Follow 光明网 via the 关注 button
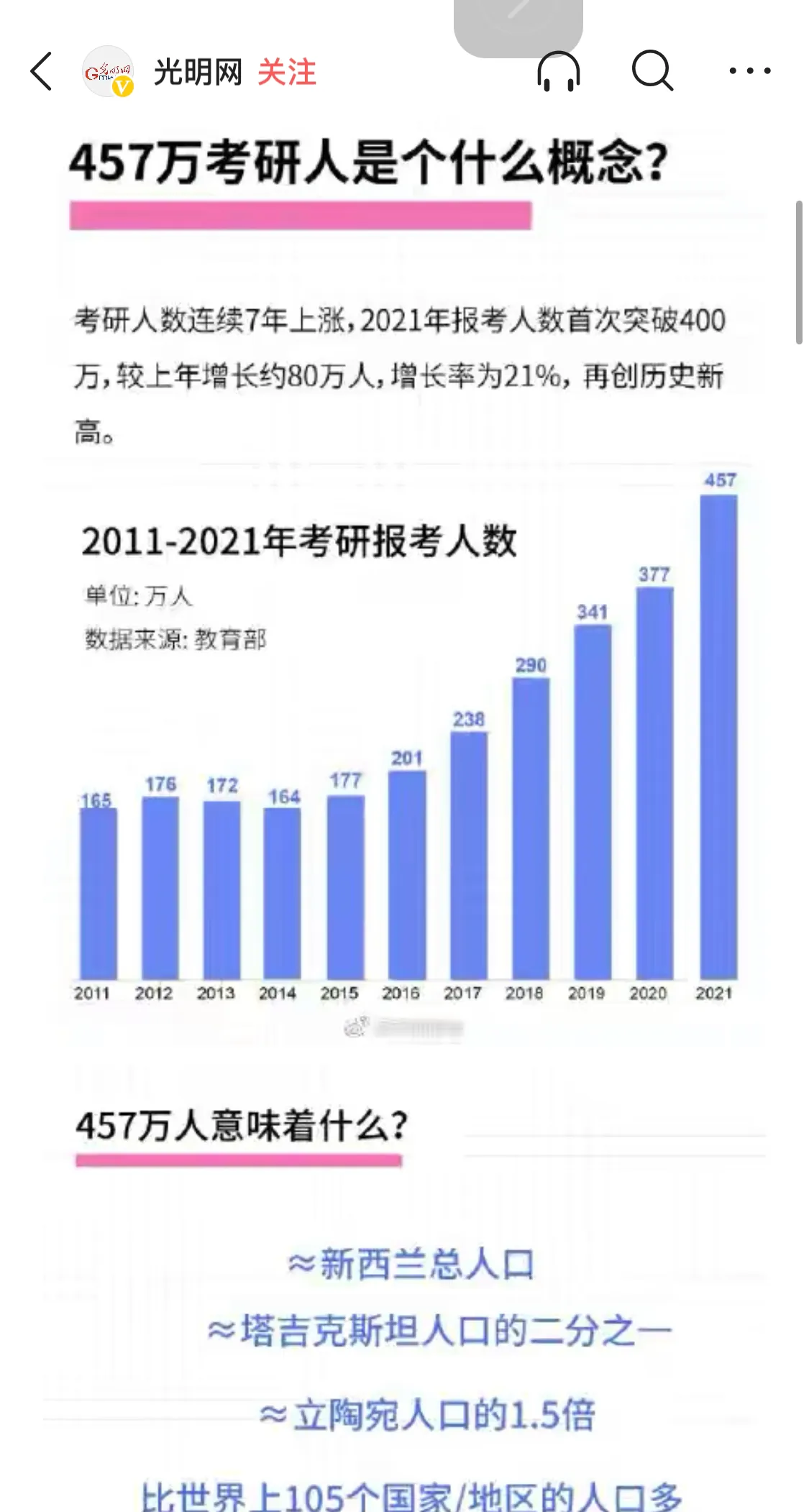 (286, 73)
